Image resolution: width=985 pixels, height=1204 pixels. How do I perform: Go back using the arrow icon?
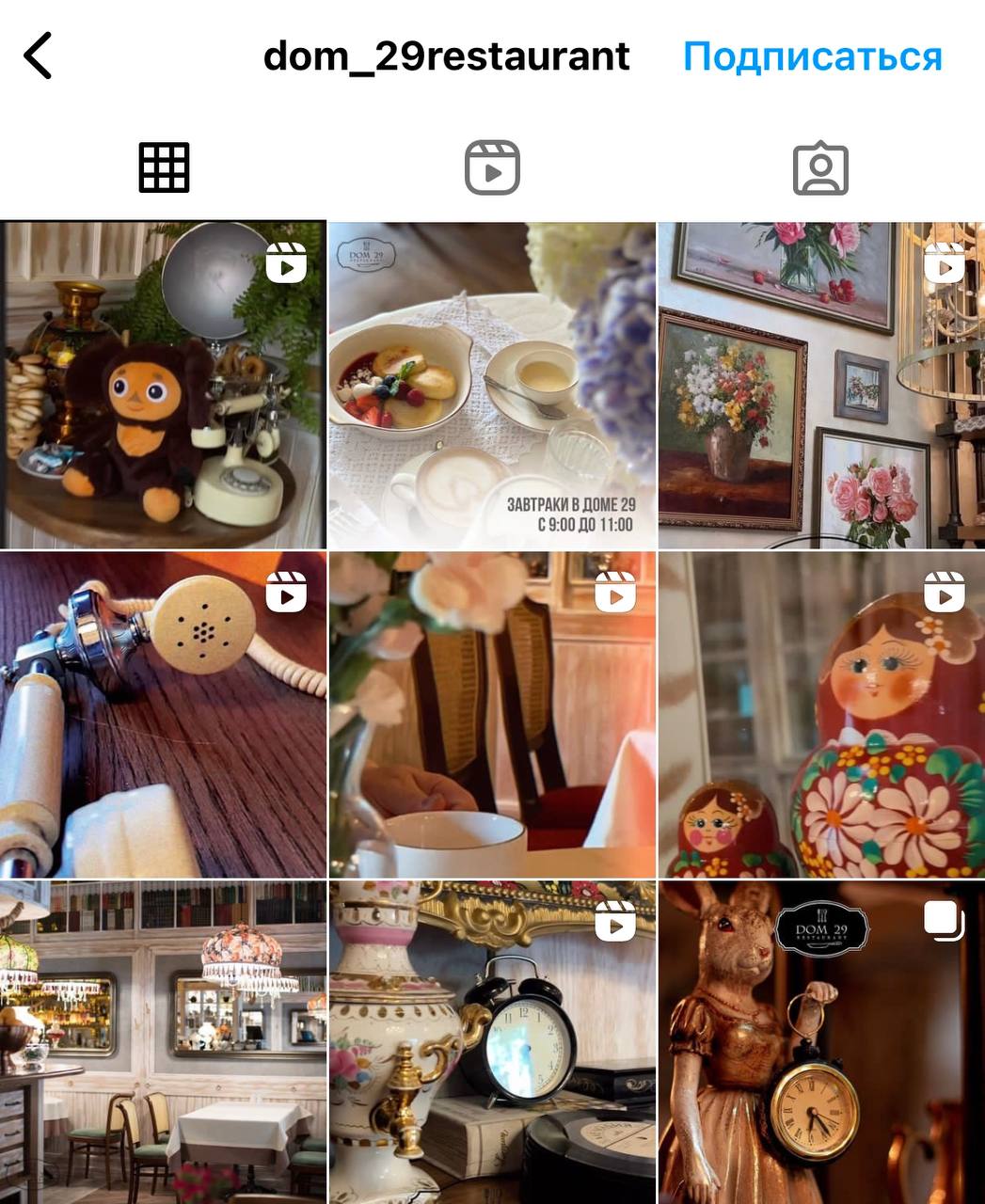pyautogui.click(x=38, y=56)
